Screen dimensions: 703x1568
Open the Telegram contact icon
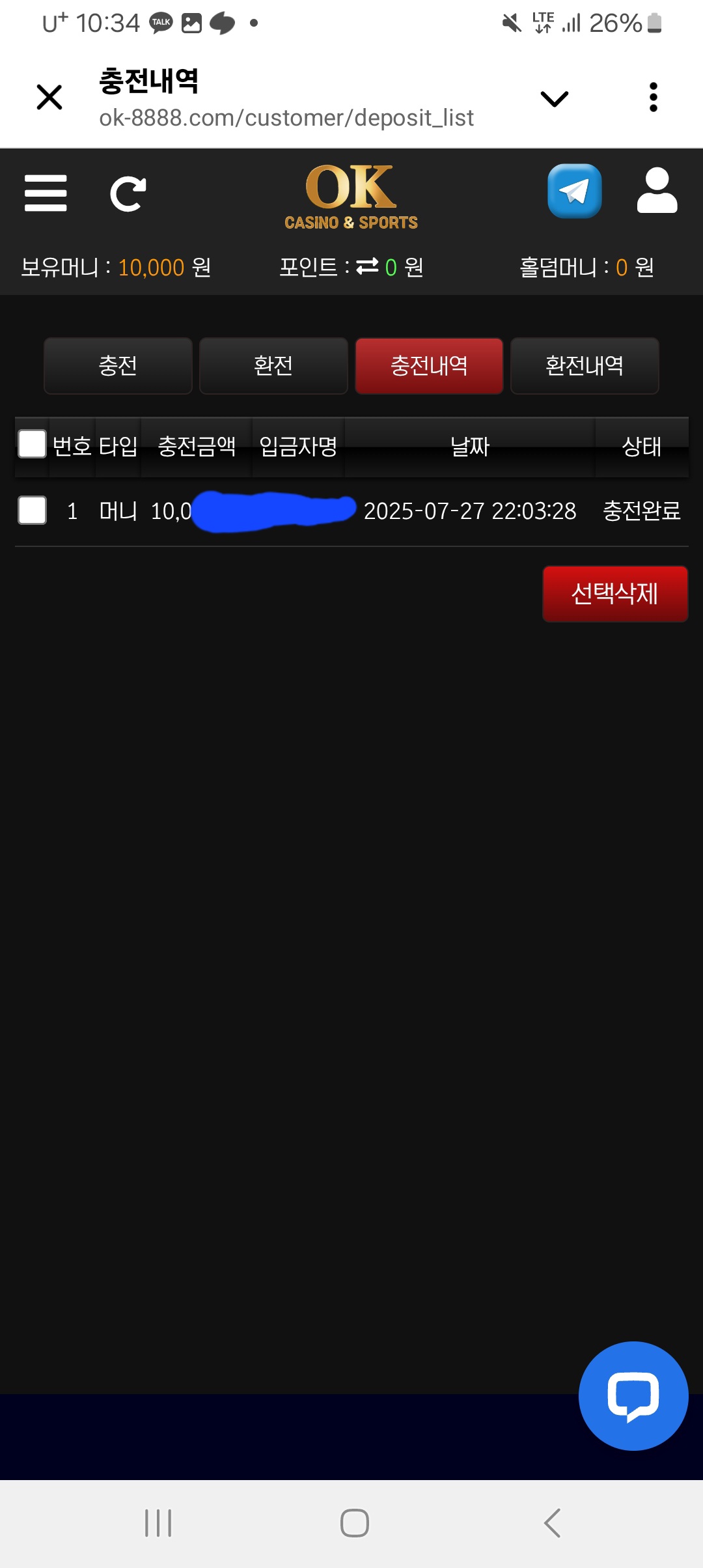coord(574,191)
